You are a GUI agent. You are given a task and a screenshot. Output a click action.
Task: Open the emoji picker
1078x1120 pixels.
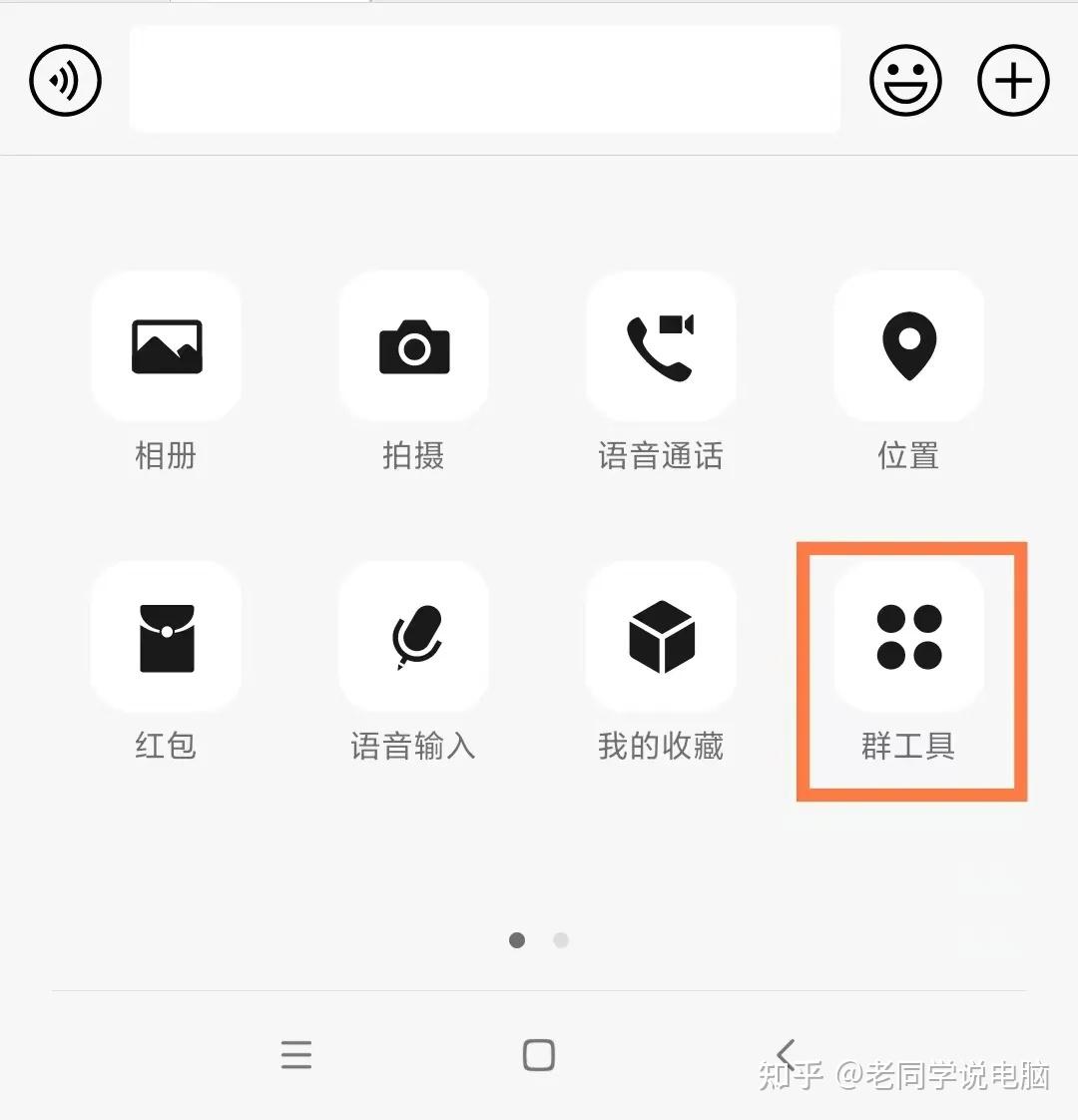[x=905, y=81]
